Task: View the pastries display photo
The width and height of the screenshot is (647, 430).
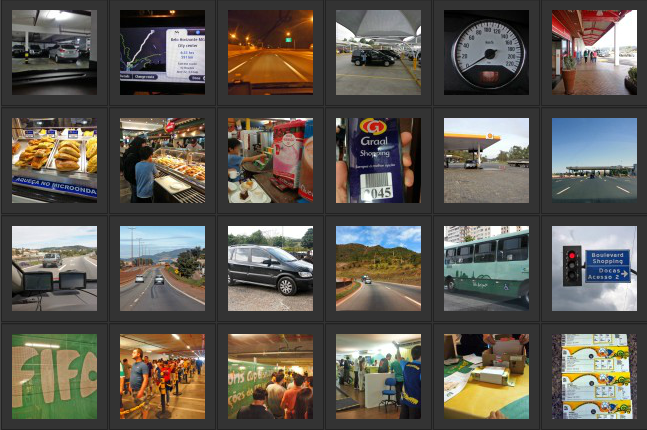Action: click(54, 160)
